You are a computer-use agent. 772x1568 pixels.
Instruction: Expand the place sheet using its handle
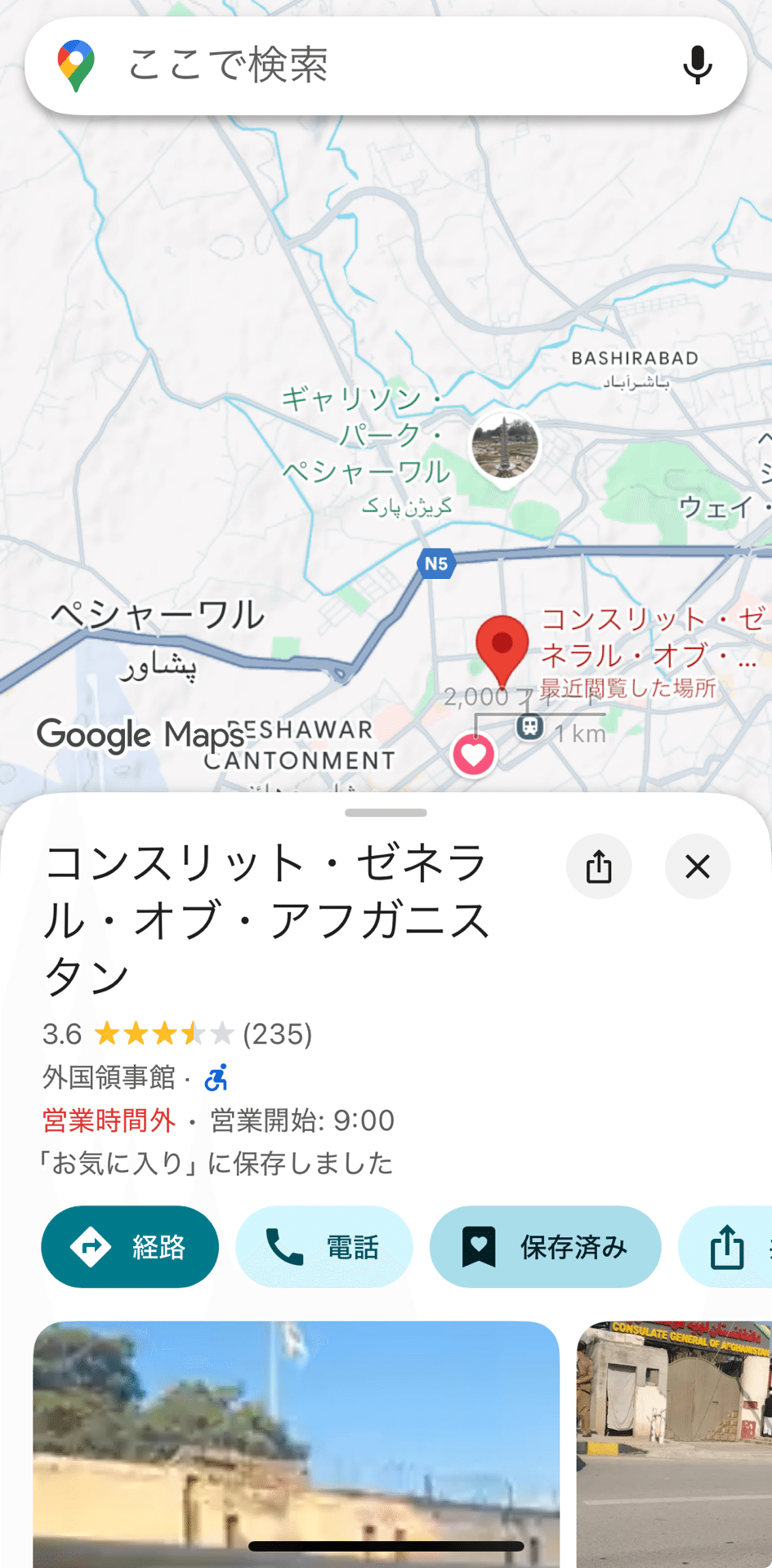(386, 813)
